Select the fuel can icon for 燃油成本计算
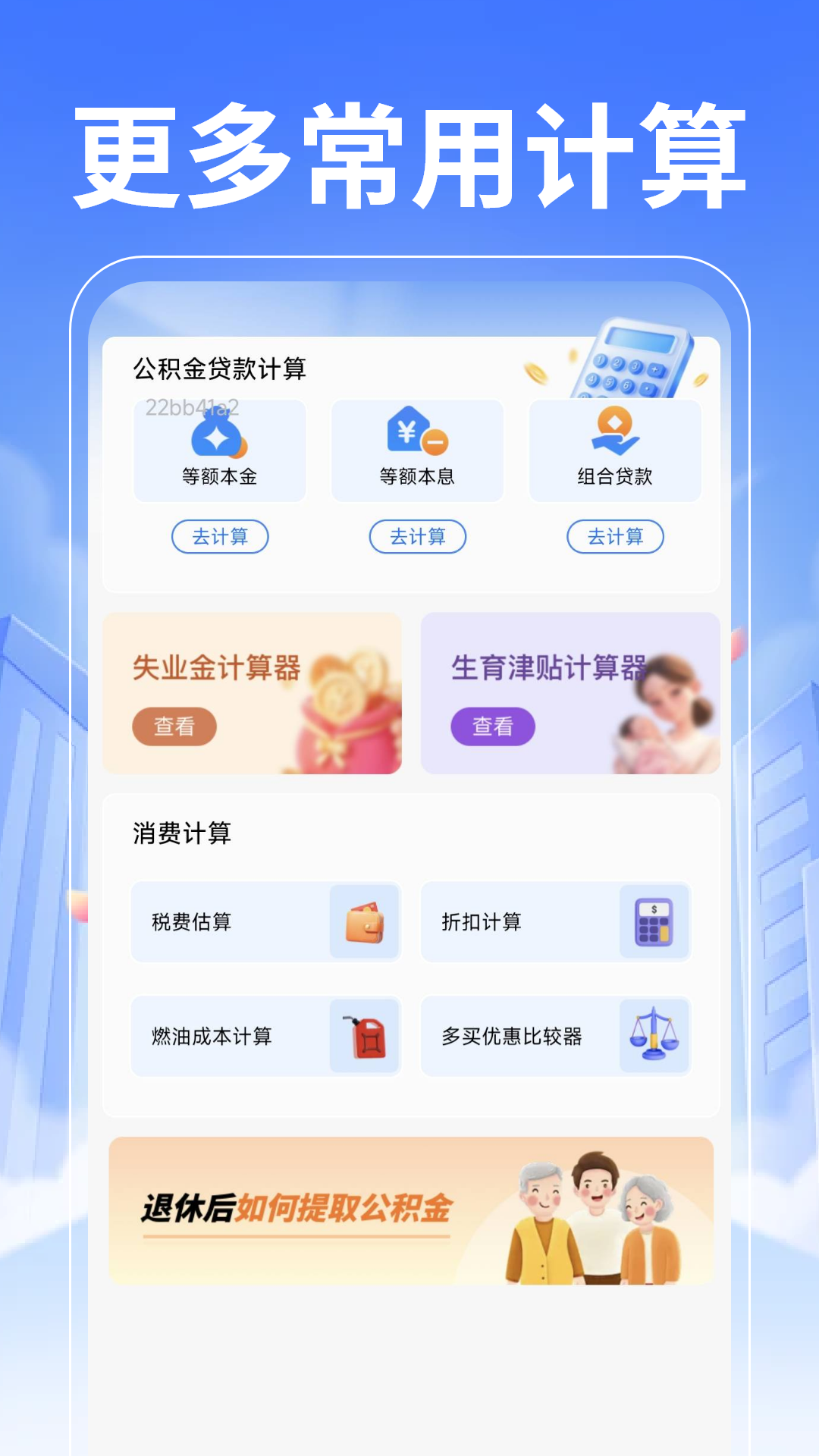 (365, 1036)
